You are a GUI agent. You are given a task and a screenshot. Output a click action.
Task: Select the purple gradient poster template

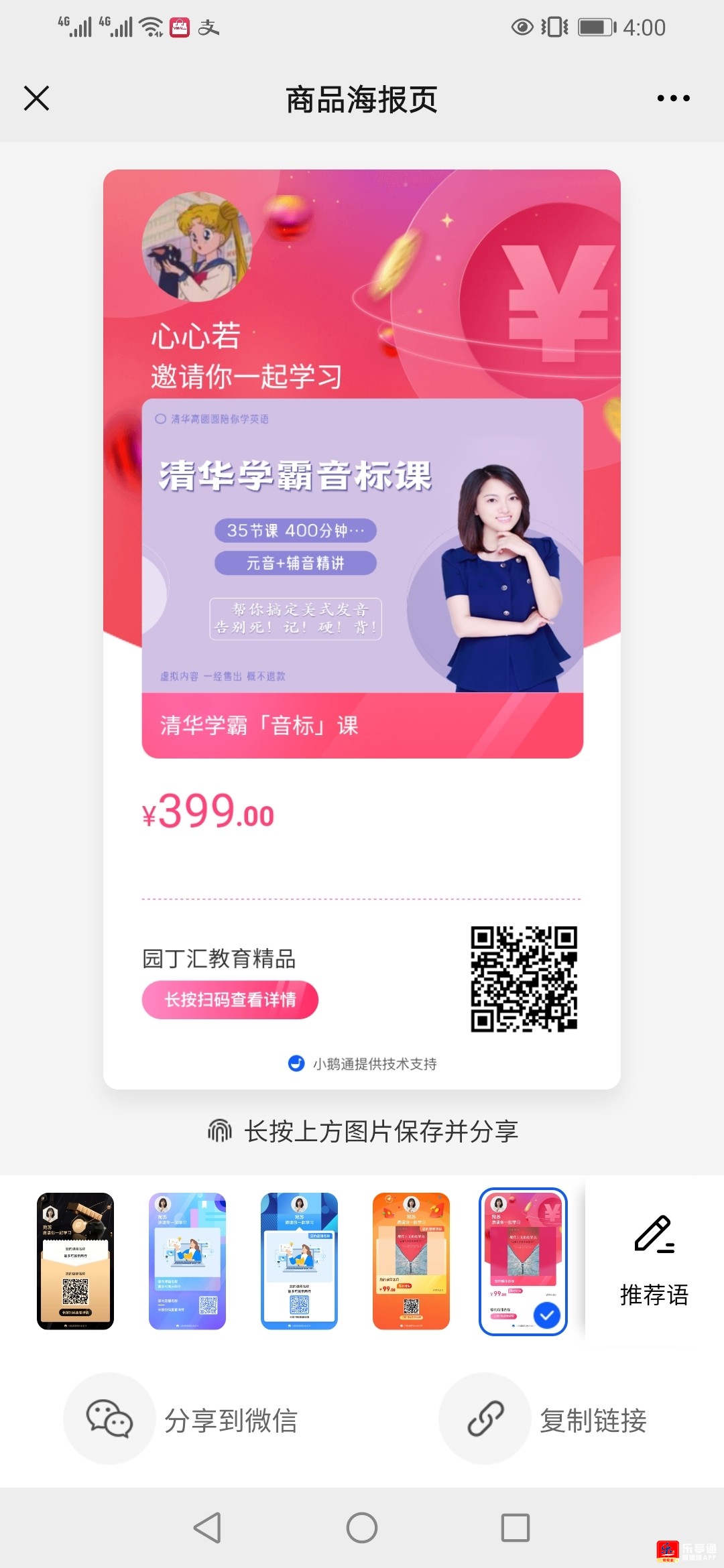click(187, 1261)
